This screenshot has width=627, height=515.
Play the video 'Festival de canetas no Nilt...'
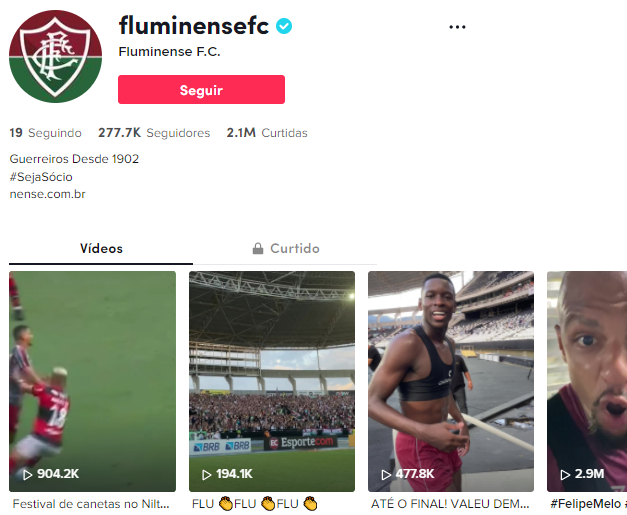(x=92, y=380)
